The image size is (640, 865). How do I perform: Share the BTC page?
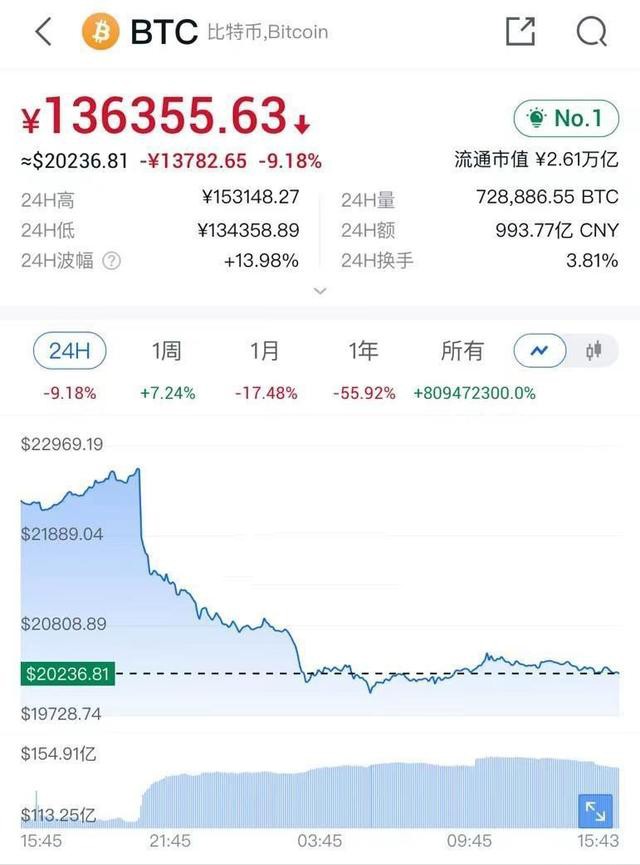[521, 32]
